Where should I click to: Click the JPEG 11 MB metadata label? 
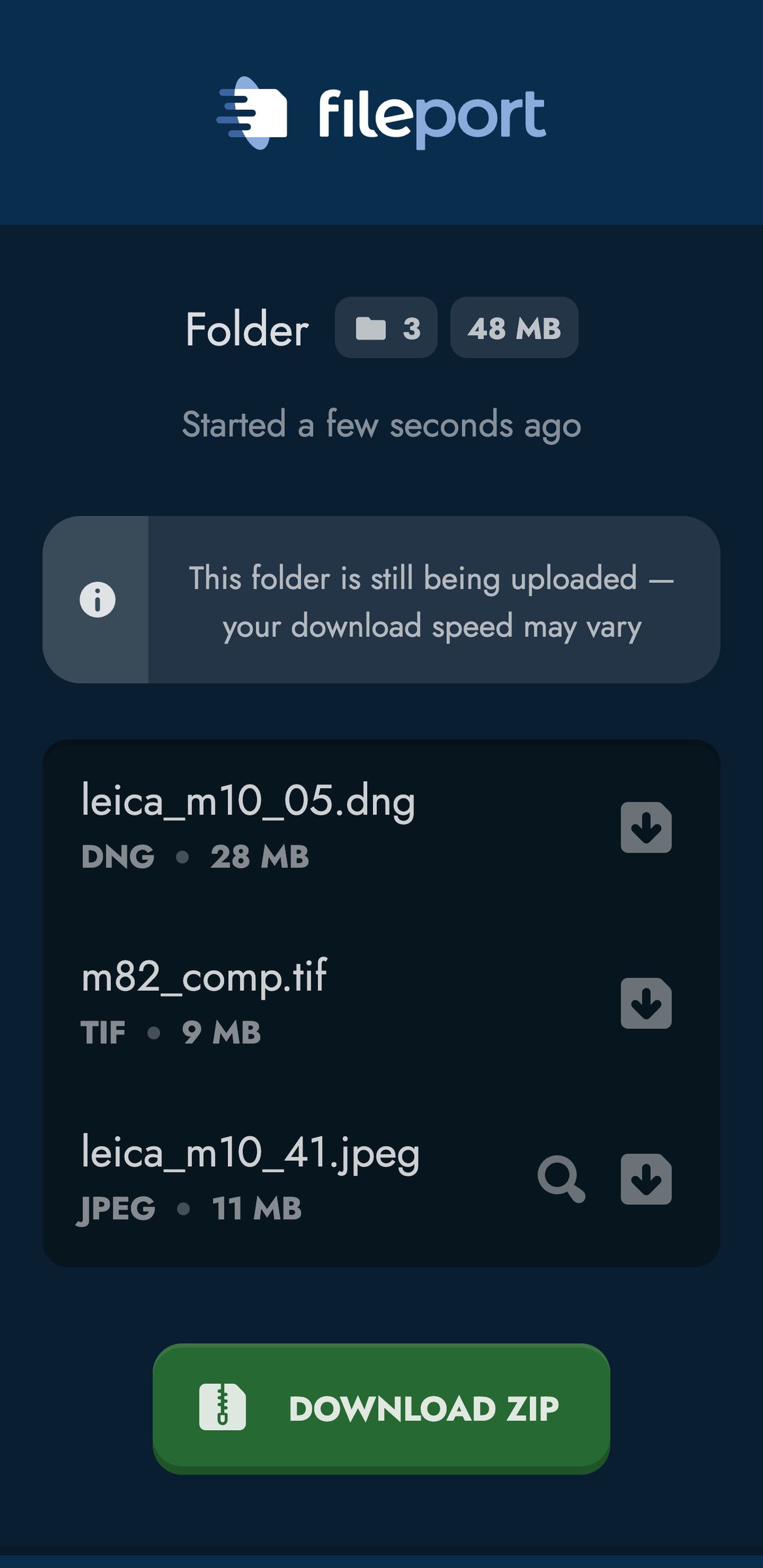(189, 1207)
